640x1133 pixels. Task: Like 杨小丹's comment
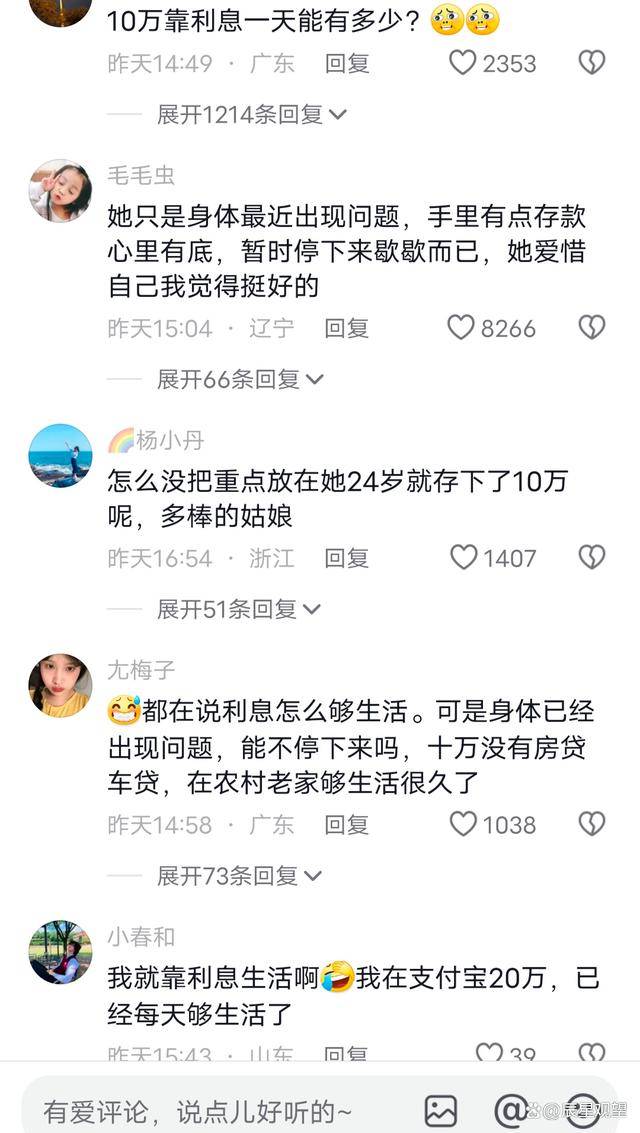pyautogui.click(x=463, y=558)
